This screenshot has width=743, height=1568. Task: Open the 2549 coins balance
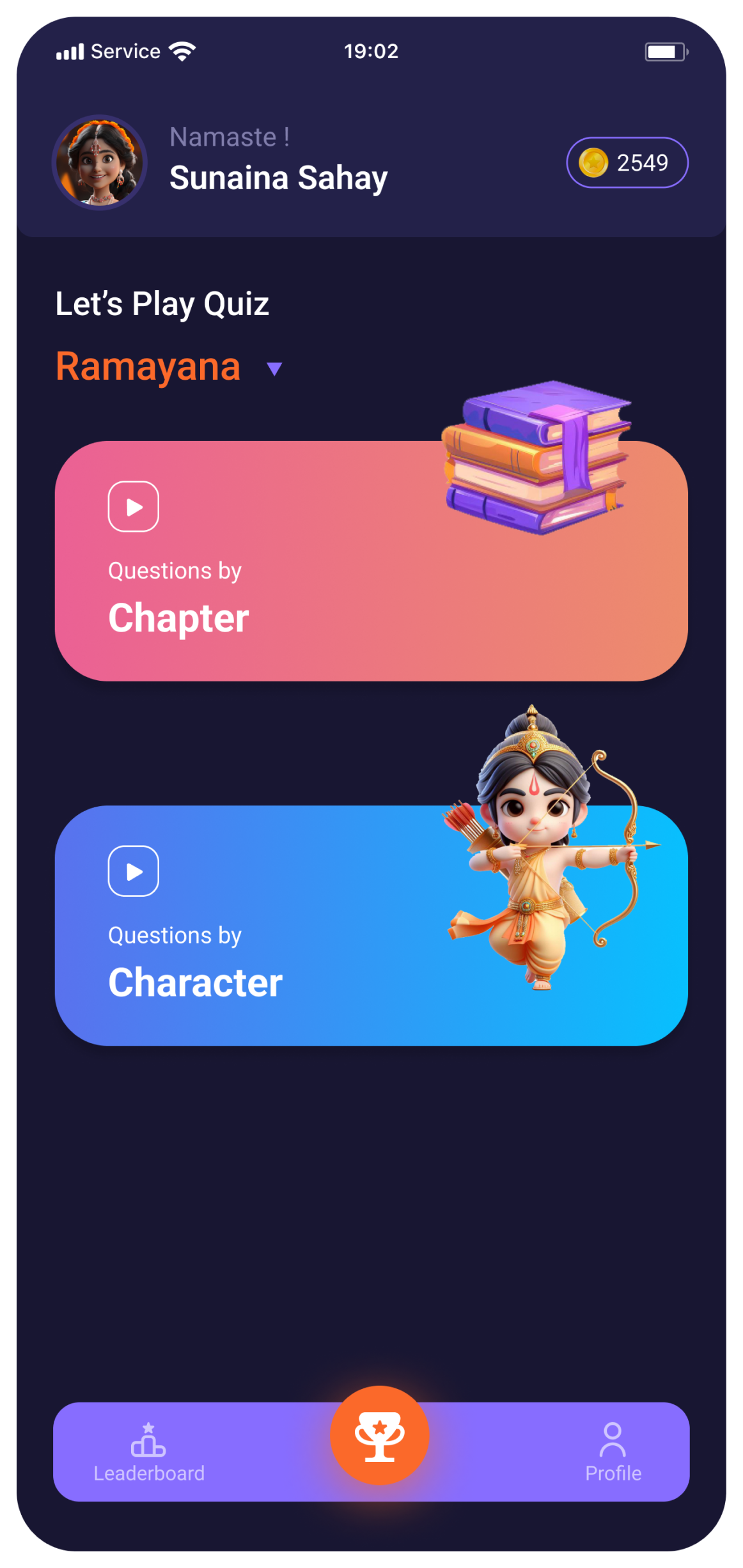(627, 162)
